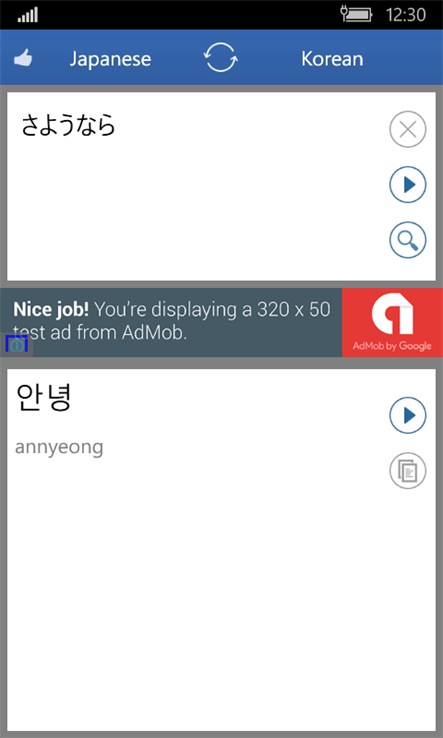Image resolution: width=443 pixels, height=738 pixels.
Task: Play audio of the Korean translation
Action: 408,416
